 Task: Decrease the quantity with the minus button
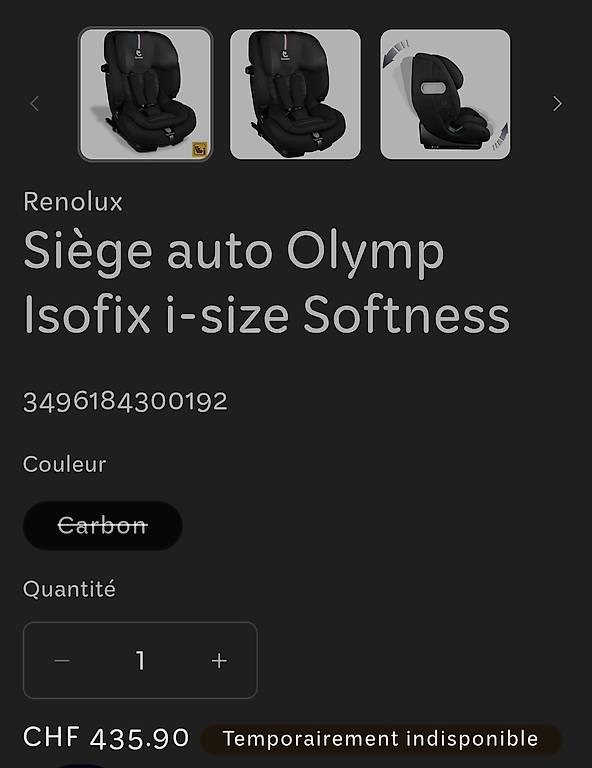pos(62,660)
